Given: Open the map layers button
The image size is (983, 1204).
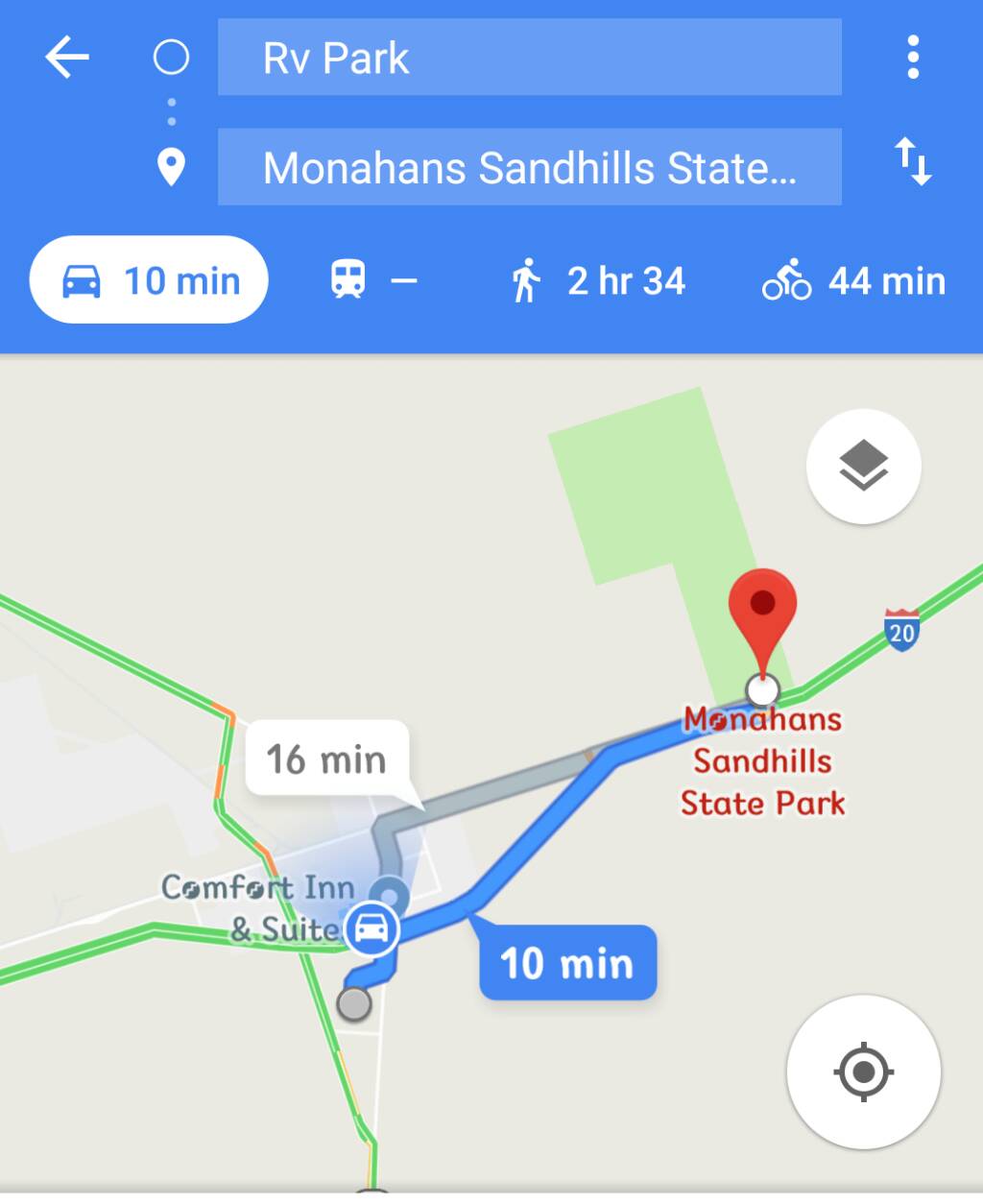Looking at the screenshot, I should tap(863, 466).
